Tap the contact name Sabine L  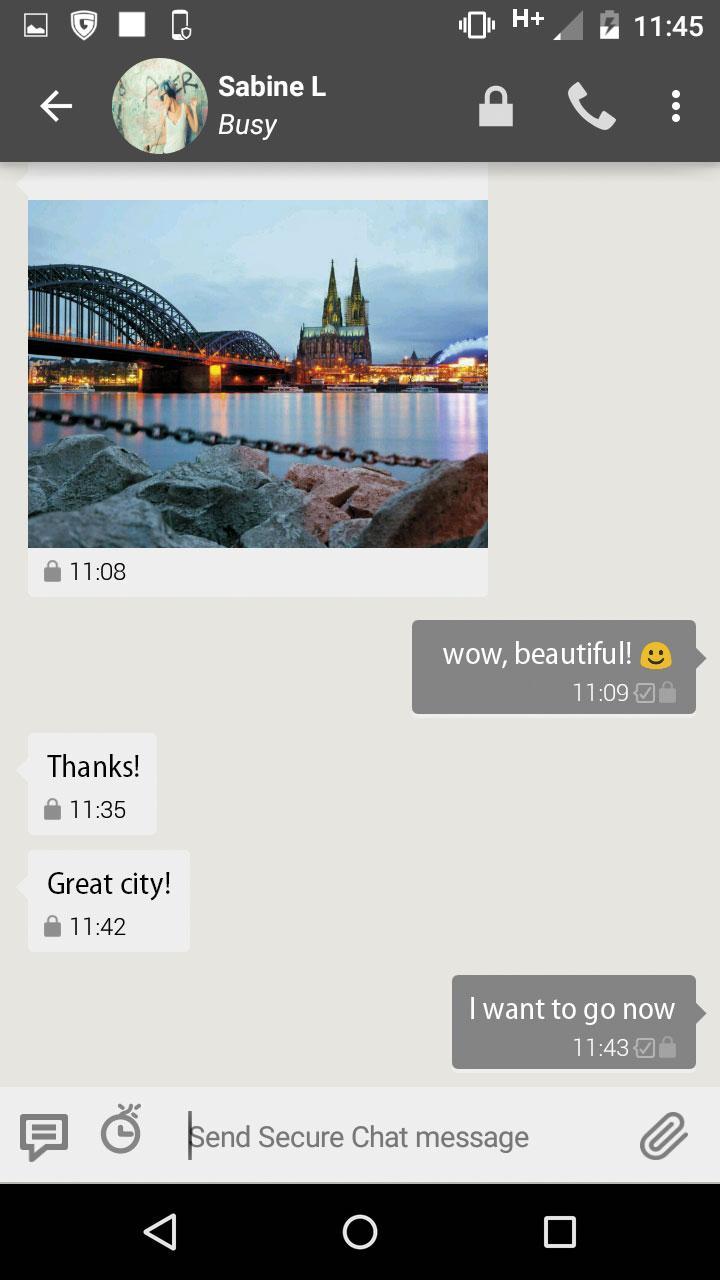point(272,86)
